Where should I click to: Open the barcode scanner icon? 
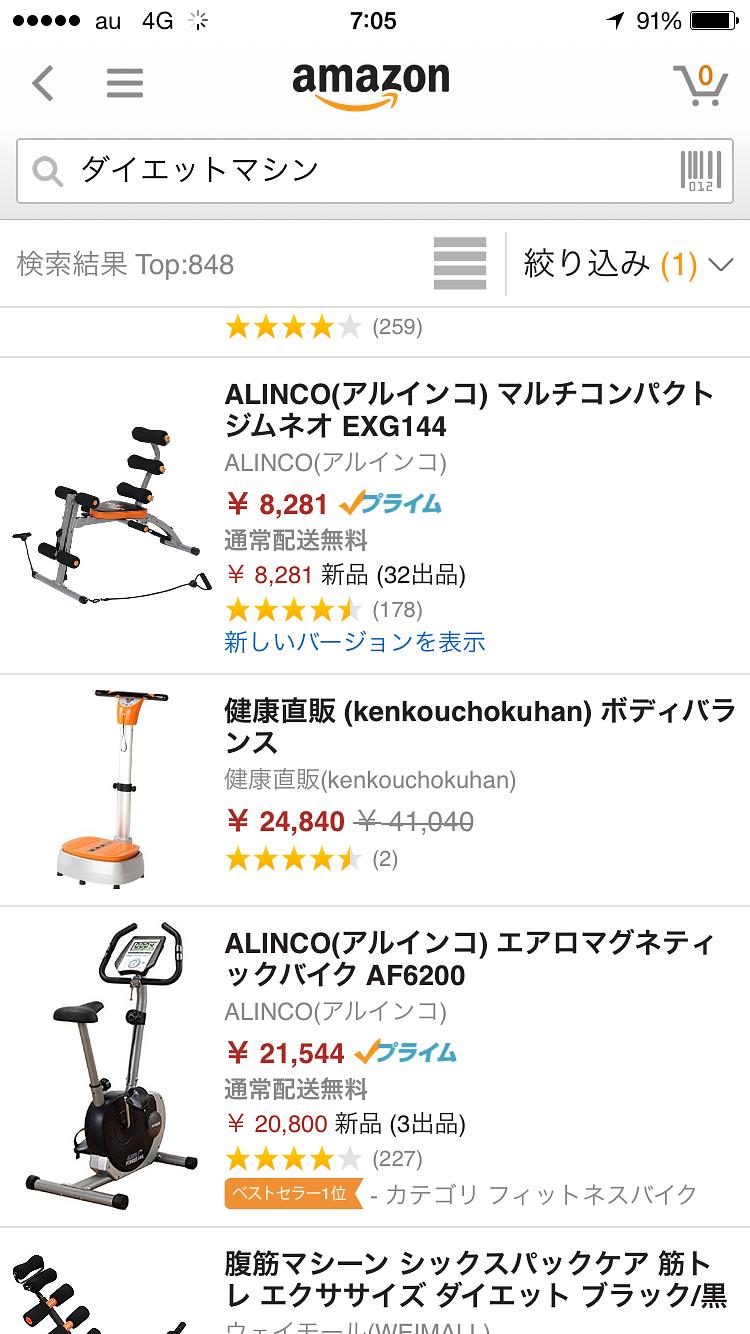click(701, 171)
